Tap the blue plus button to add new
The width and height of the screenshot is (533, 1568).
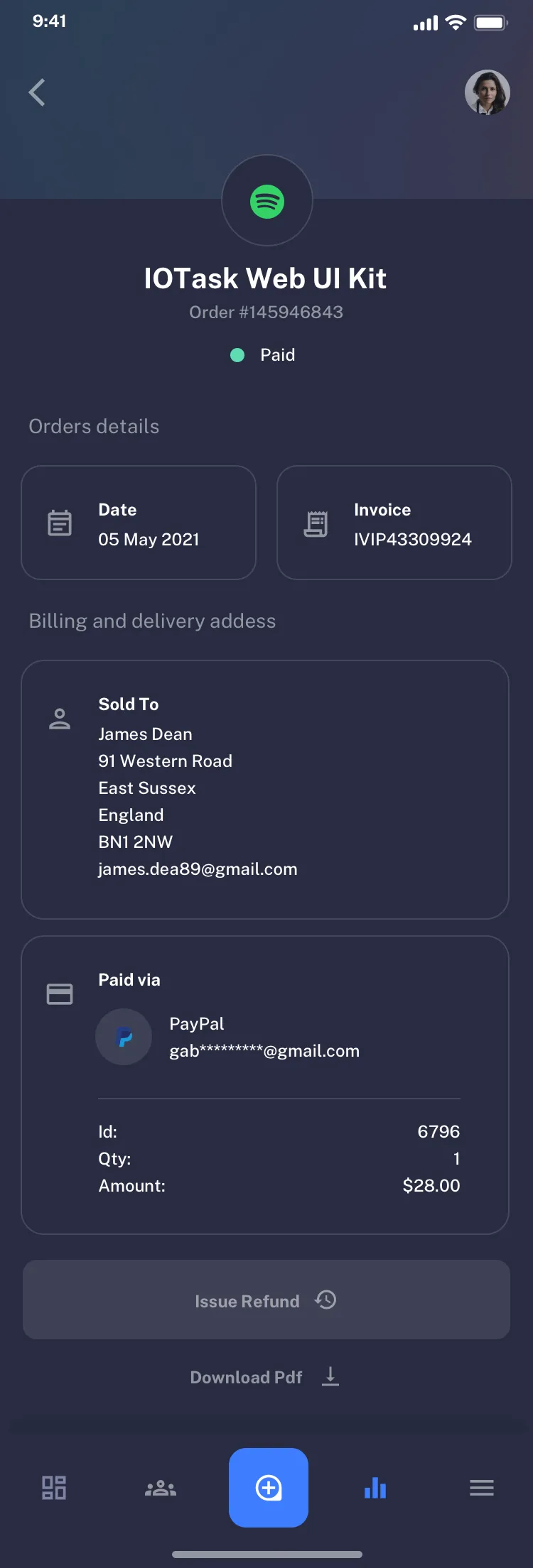[268, 1488]
